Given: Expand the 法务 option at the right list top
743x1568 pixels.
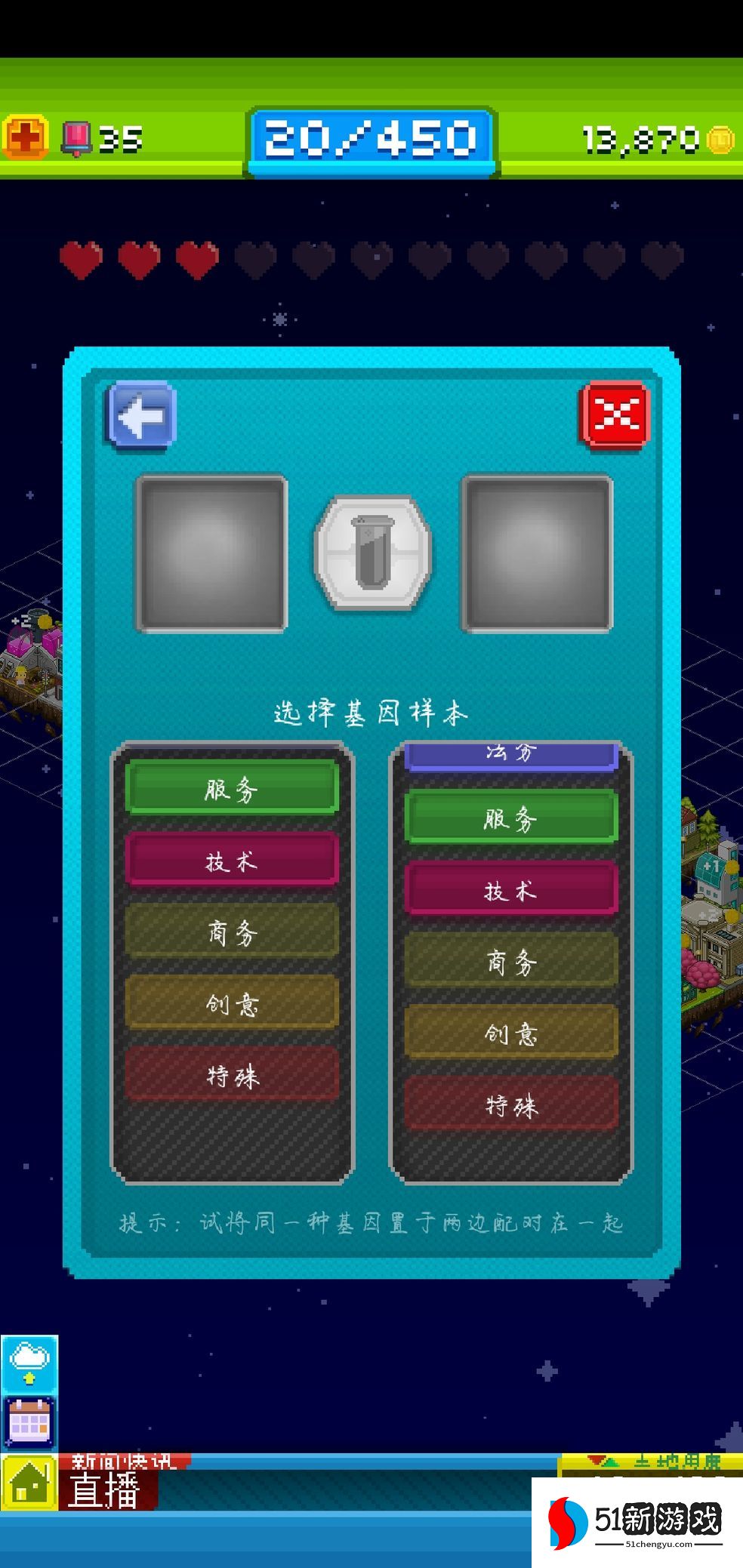Looking at the screenshot, I should 510,753.
